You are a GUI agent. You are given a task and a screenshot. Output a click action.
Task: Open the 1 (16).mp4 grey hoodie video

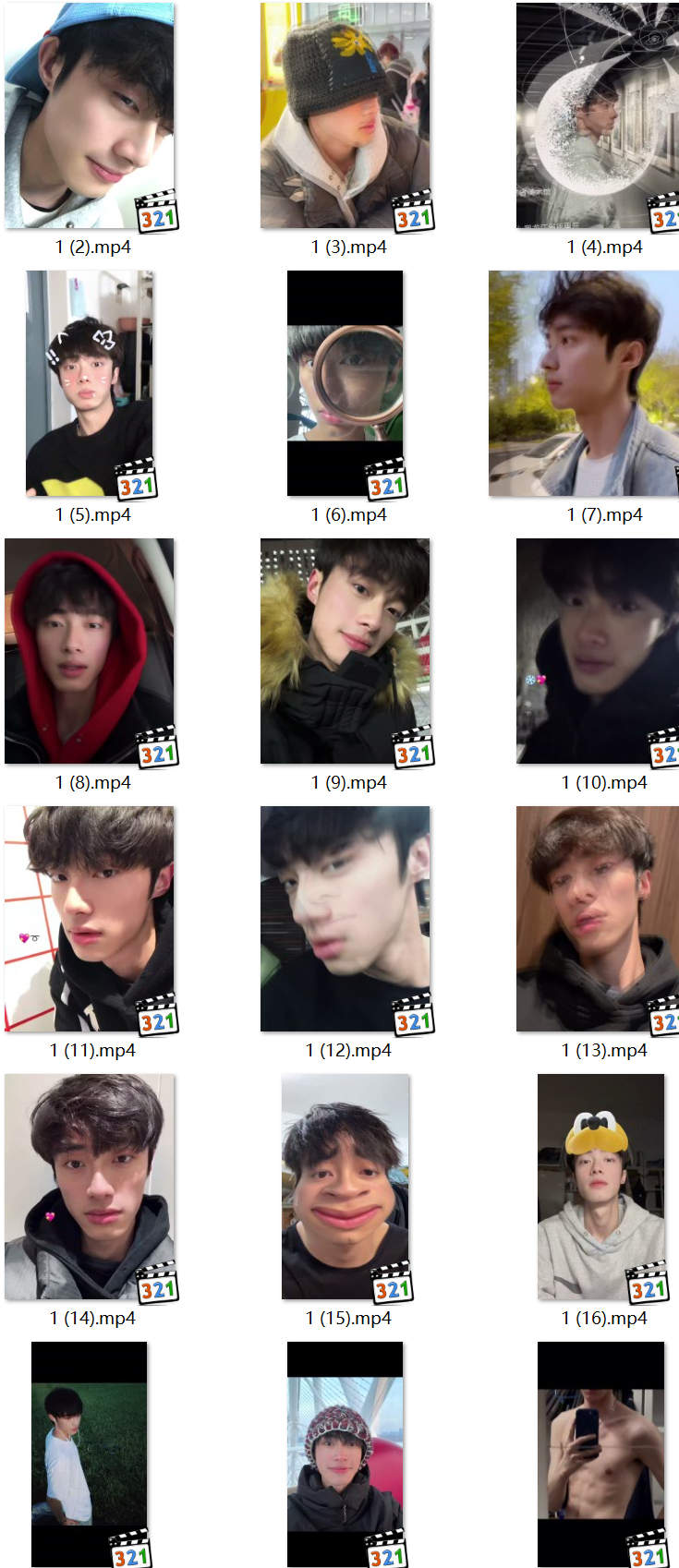pos(600,1187)
